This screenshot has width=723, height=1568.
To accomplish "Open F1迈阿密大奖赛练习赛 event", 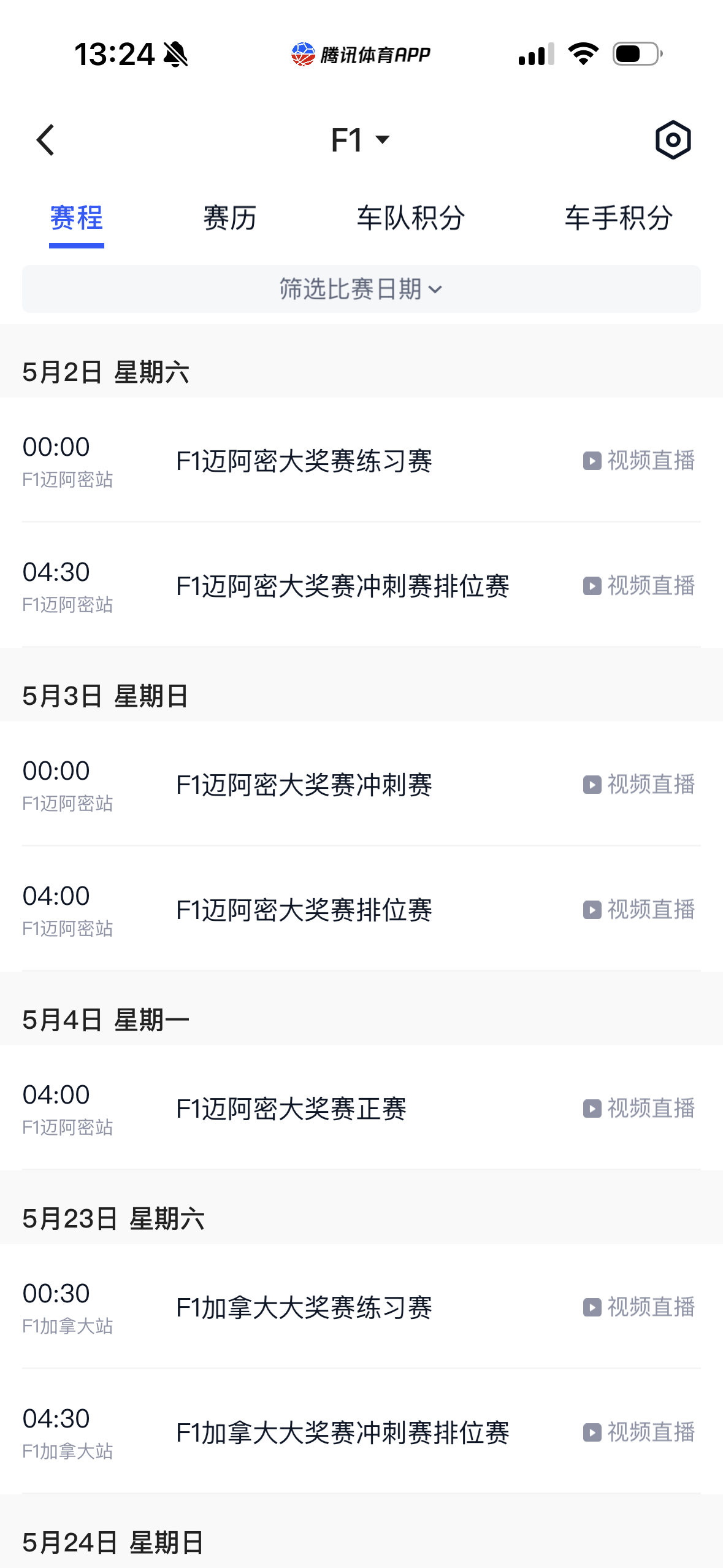I will coord(361,460).
